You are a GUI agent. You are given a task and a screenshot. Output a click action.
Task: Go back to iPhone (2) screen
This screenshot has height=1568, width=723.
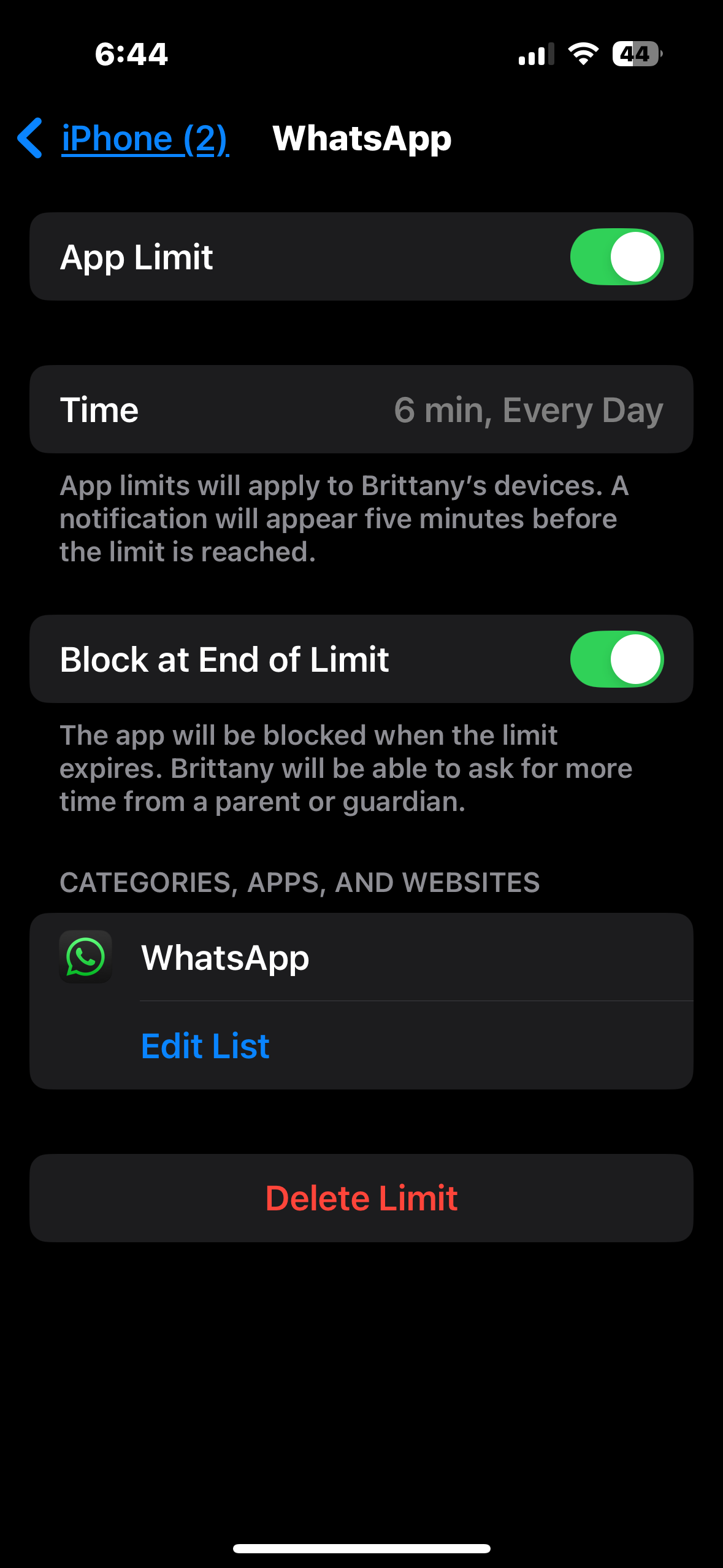[x=123, y=139]
